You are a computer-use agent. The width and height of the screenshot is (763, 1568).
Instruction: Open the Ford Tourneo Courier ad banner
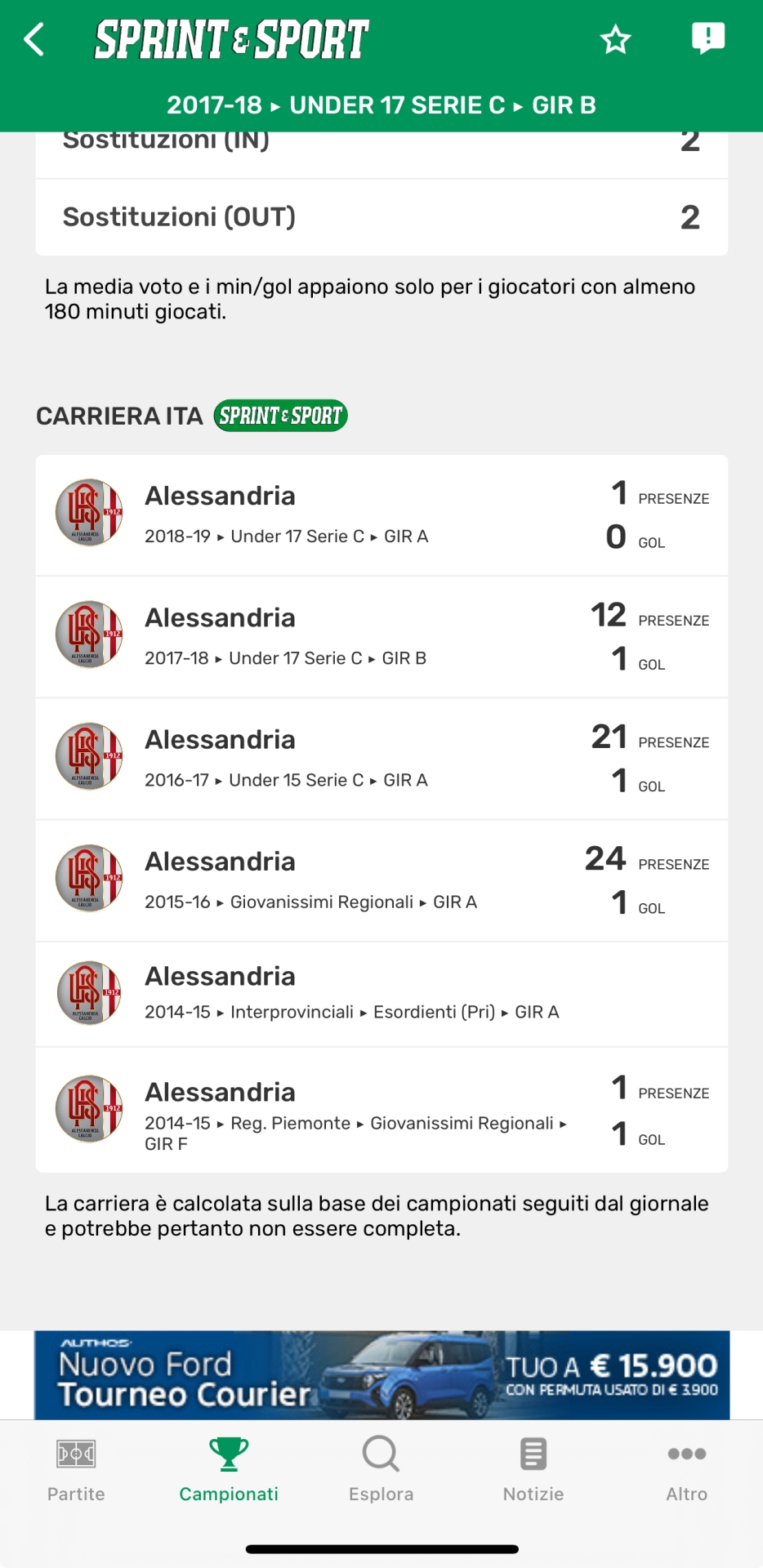381,1375
